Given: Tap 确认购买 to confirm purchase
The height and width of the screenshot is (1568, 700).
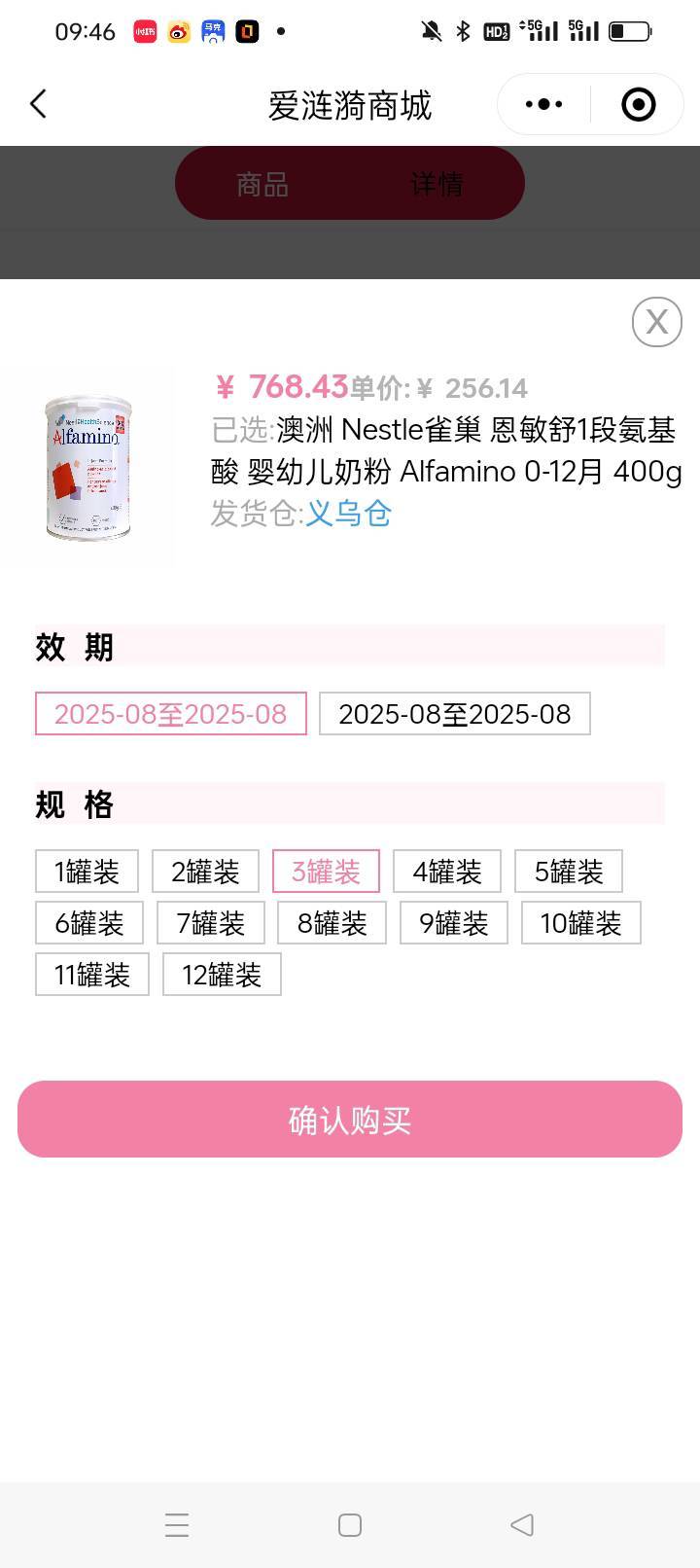Looking at the screenshot, I should pyautogui.click(x=350, y=1120).
